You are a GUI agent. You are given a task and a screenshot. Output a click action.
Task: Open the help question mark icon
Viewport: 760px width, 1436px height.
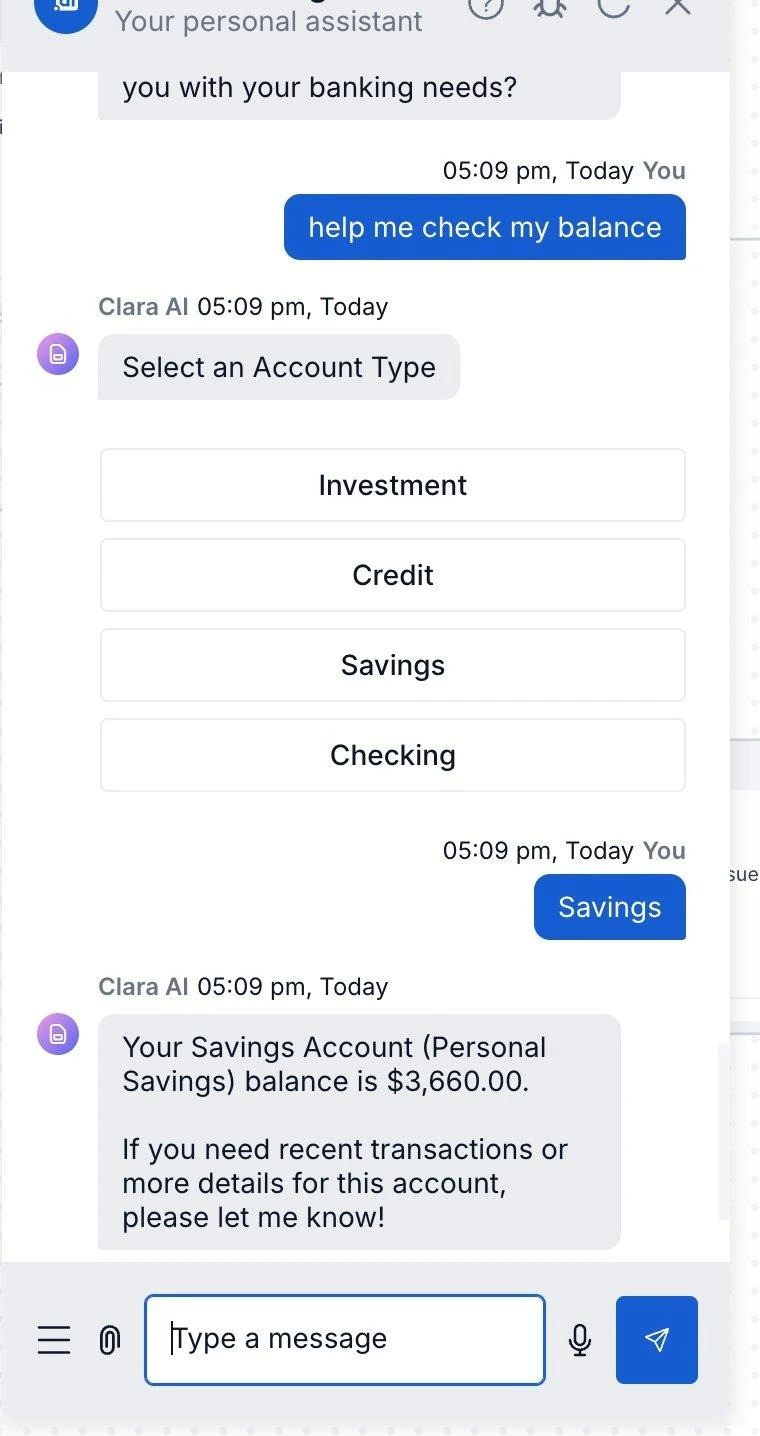point(486,6)
